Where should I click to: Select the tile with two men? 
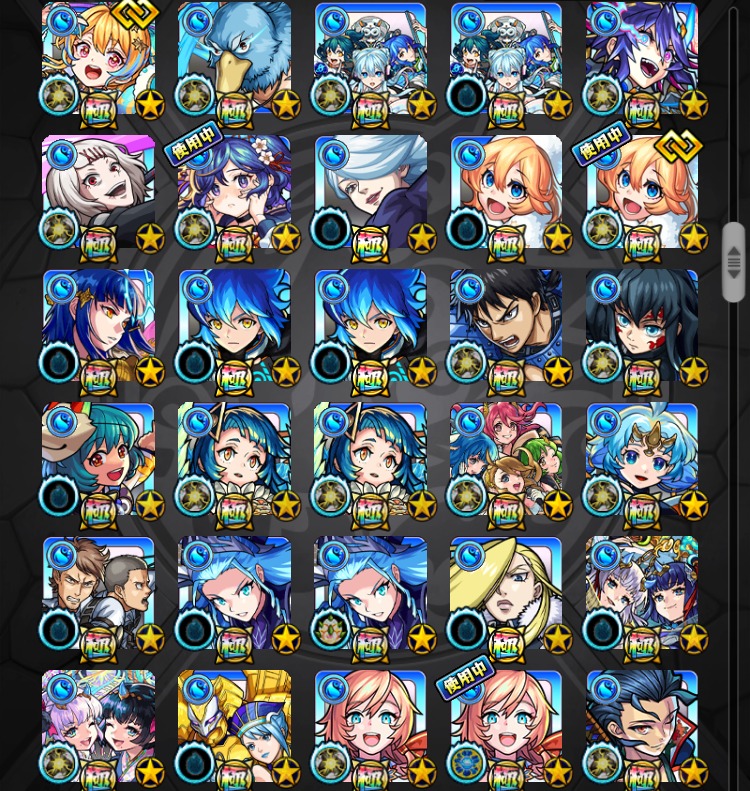point(98,594)
